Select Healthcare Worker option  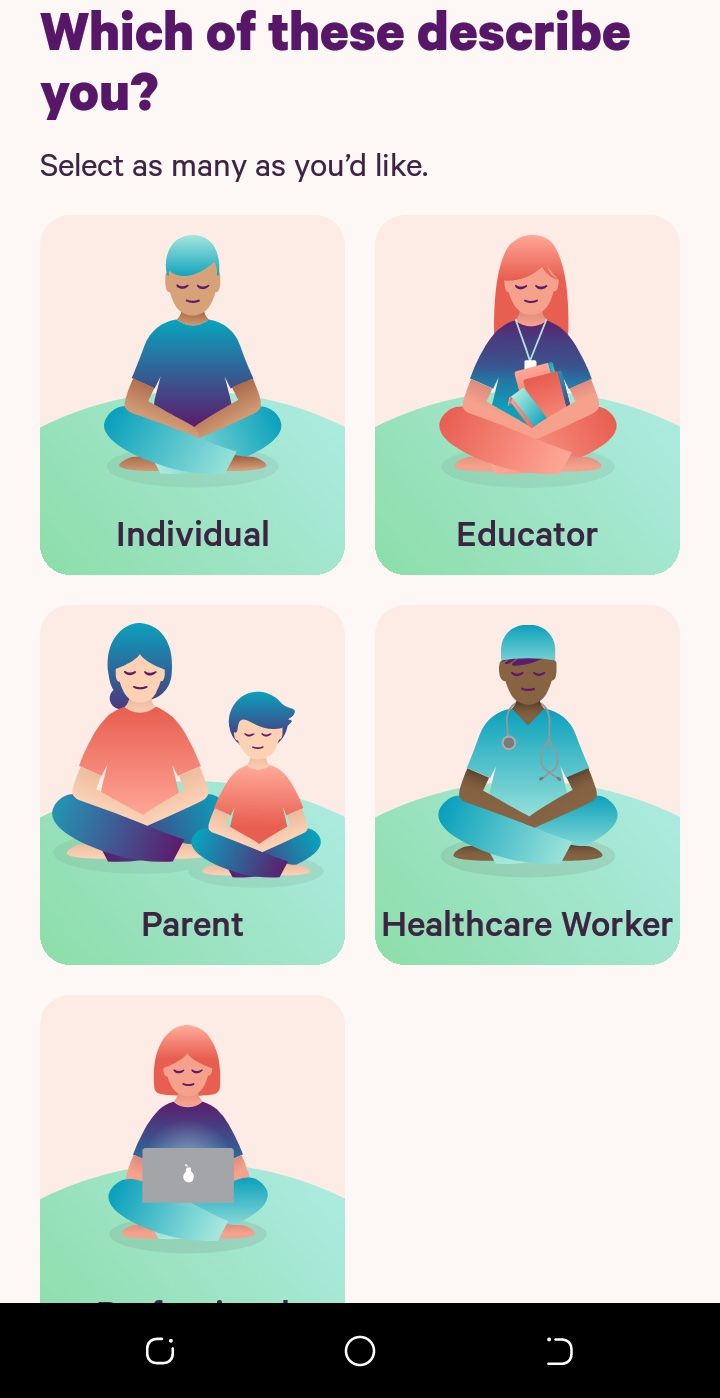pos(527,785)
